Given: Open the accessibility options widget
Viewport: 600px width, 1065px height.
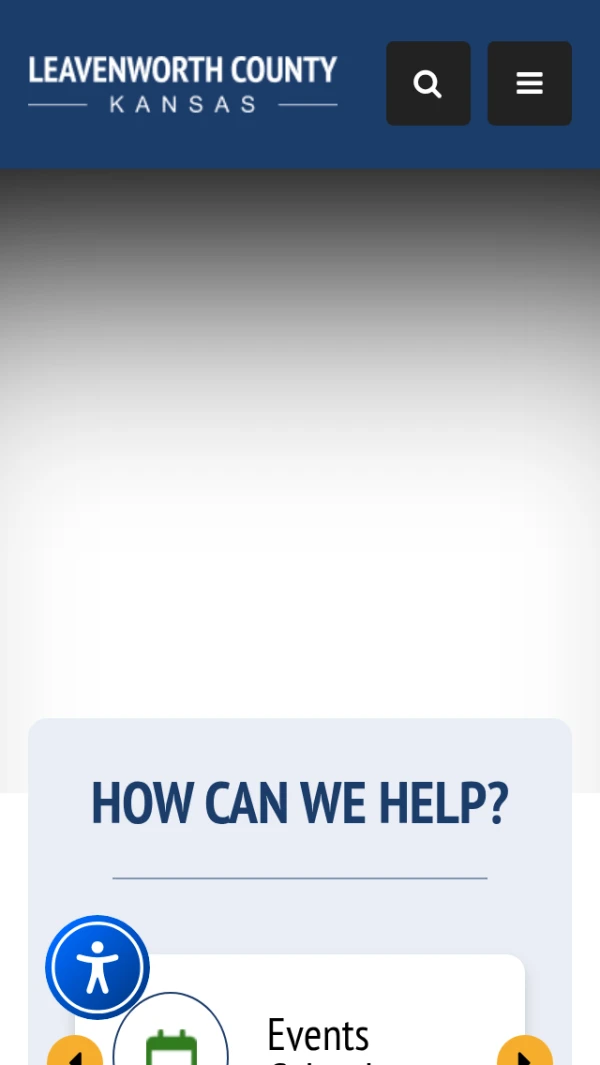Looking at the screenshot, I should point(97,967).
